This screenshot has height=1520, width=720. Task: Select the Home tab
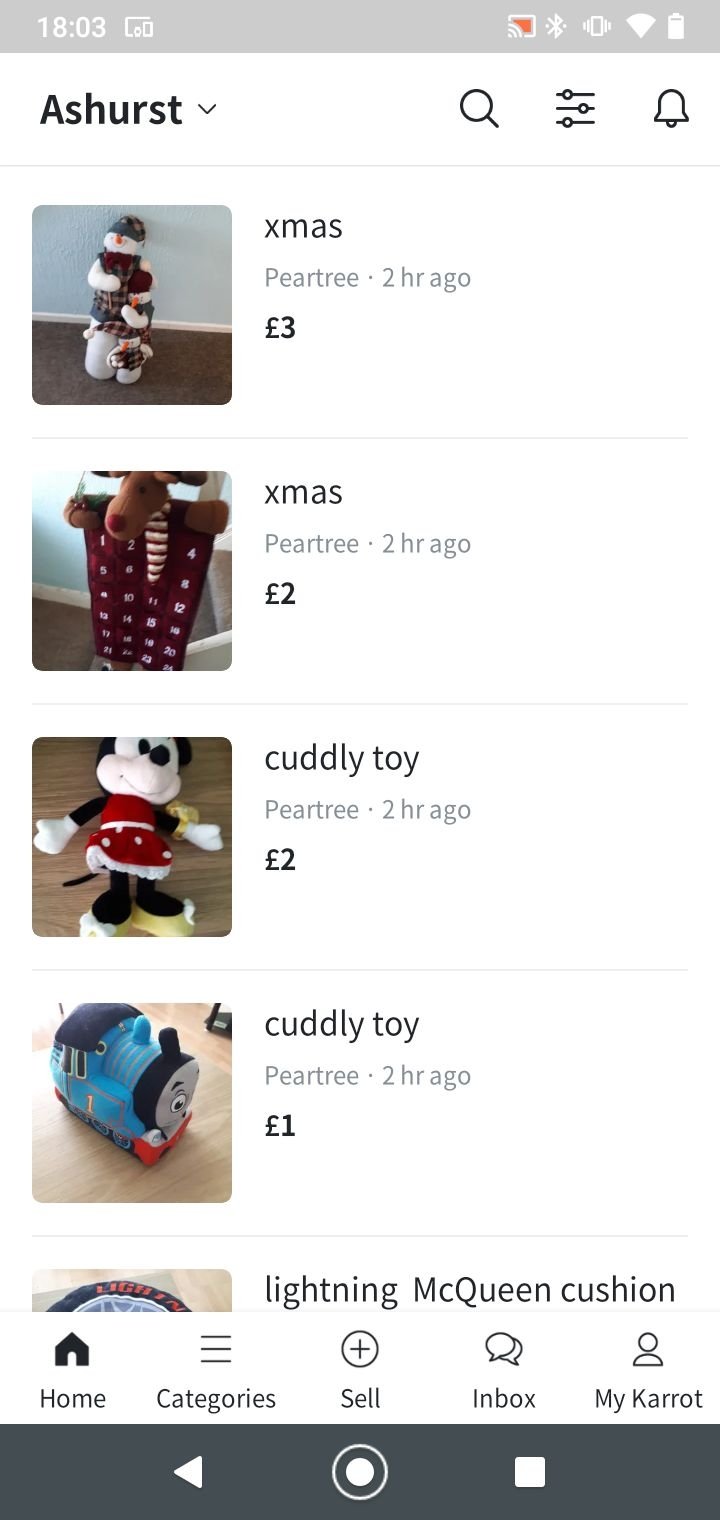coord(72,1370)
